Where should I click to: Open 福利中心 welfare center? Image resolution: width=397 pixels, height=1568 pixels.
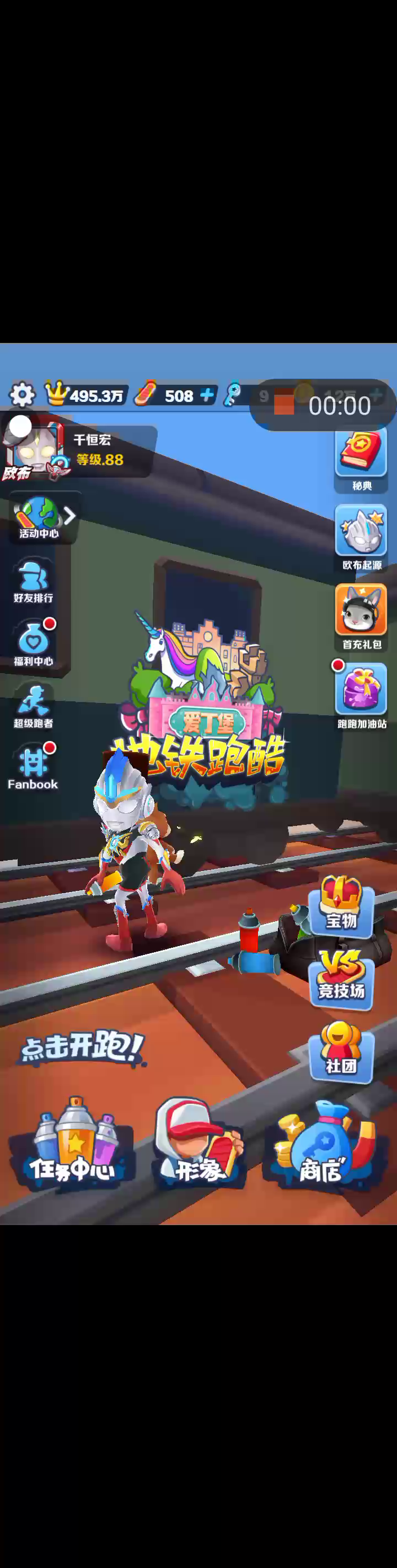(x=34, y=643)
